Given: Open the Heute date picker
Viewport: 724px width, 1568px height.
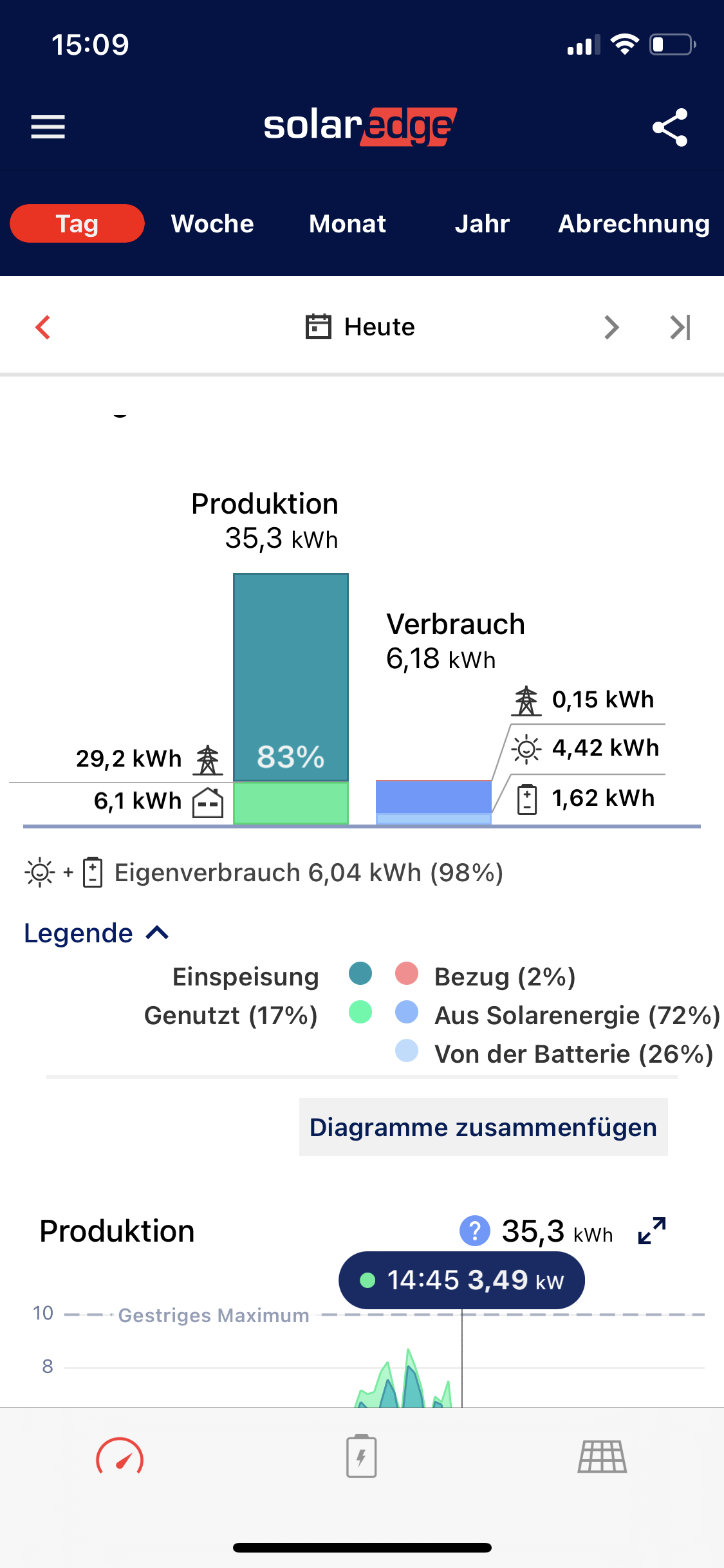Looking at the screenshot, I should (360, 327).
